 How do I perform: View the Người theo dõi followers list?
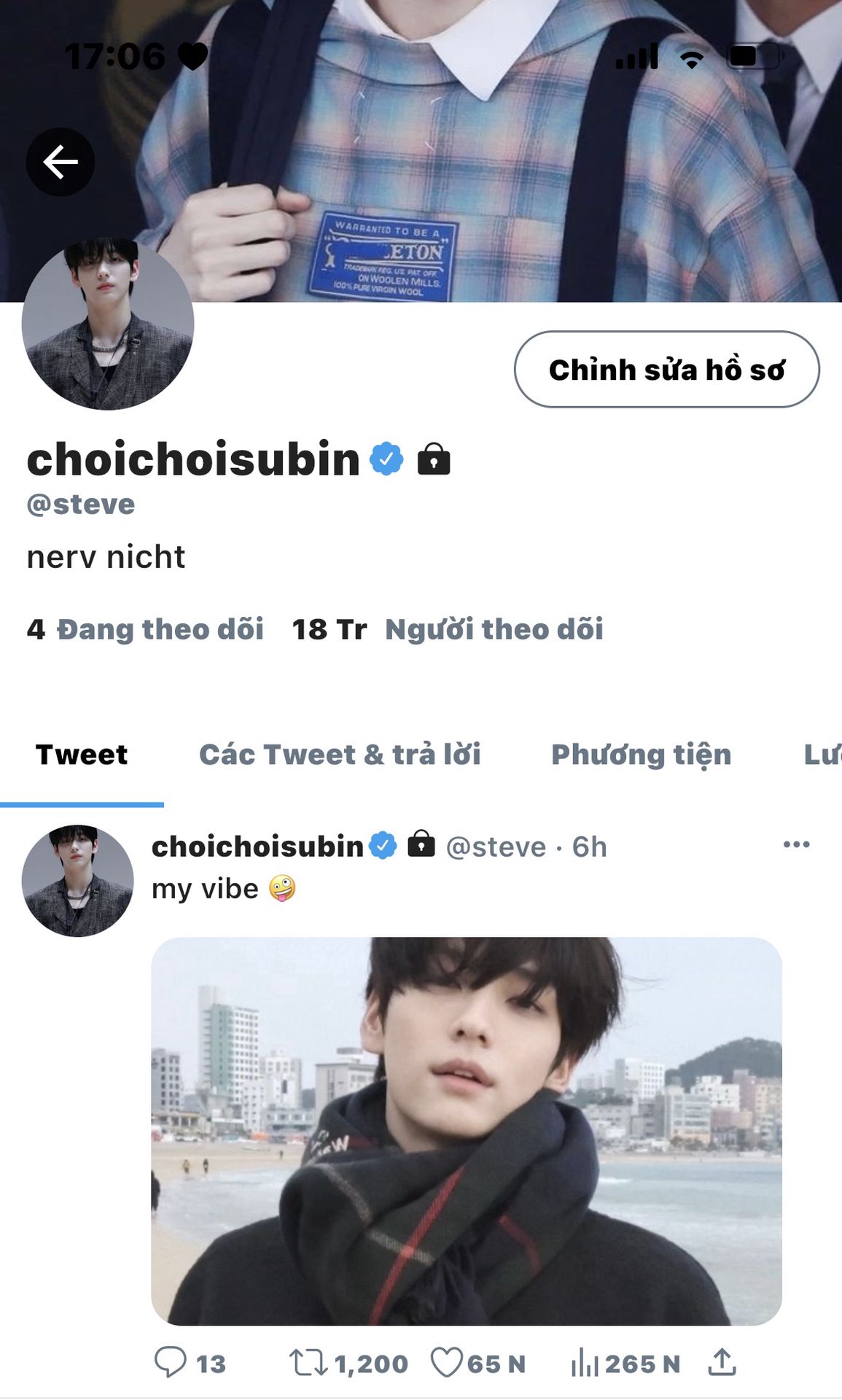pos(448,629)
